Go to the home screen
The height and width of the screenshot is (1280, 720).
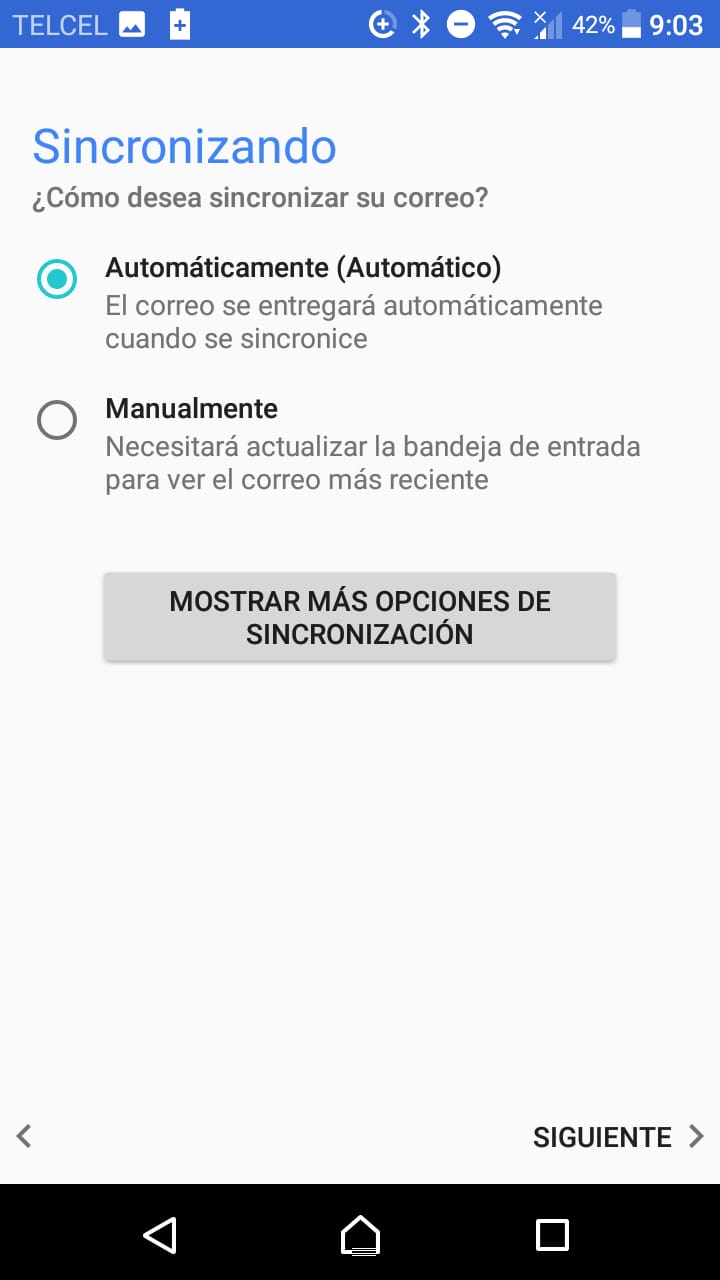360,1234
